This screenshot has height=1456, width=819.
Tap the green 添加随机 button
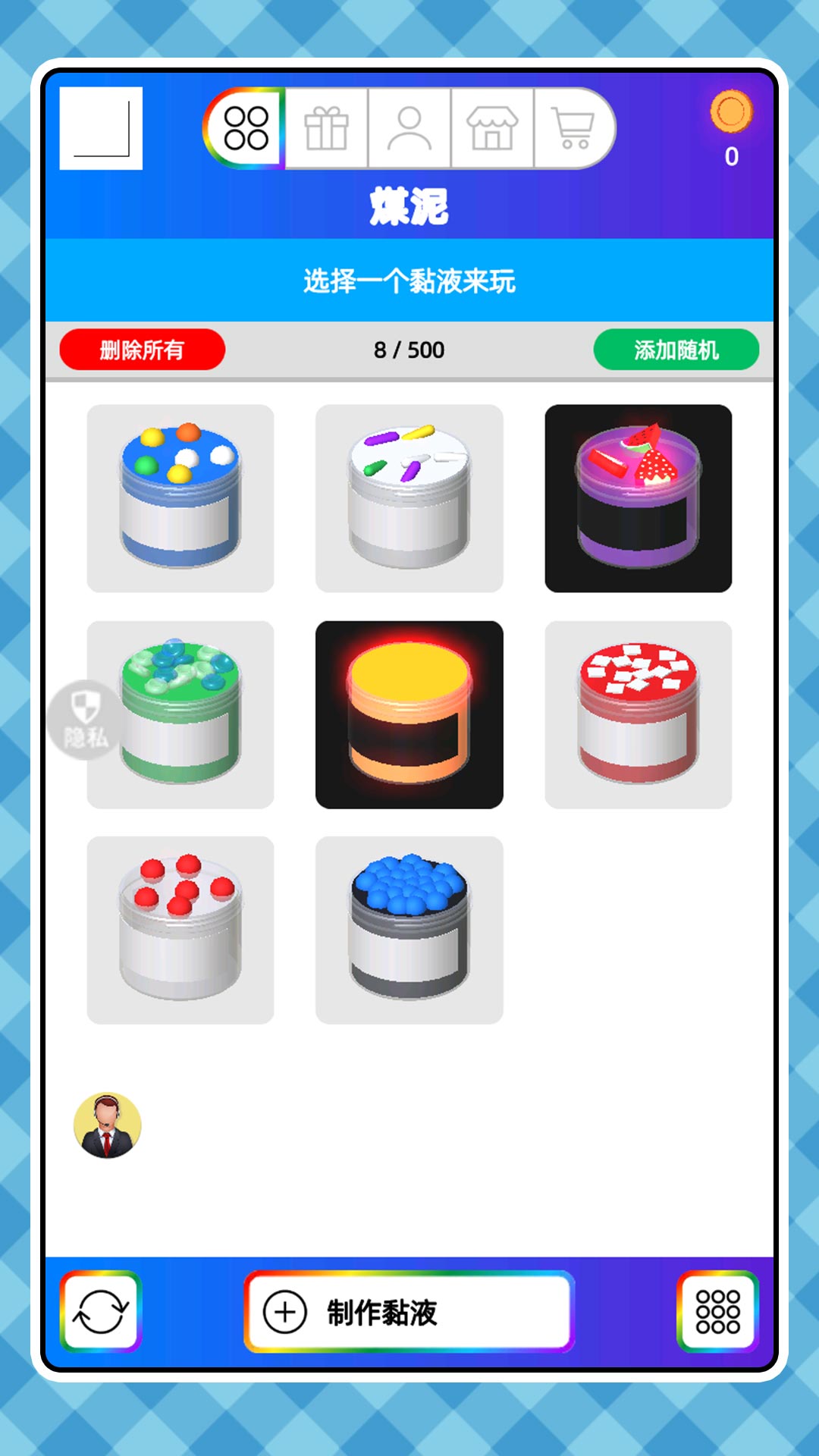[676, 350]
